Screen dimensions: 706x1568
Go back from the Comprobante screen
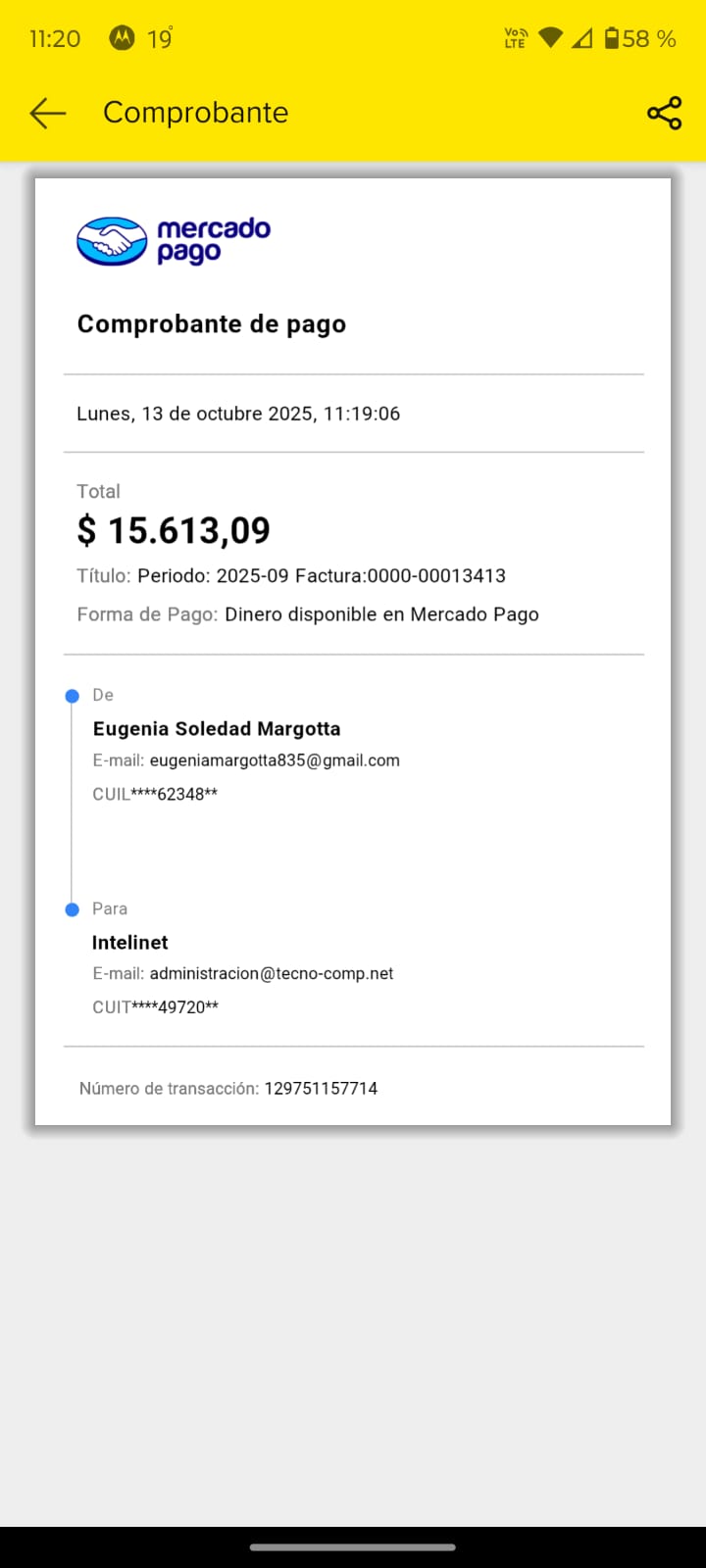click(x=47, y=114)
